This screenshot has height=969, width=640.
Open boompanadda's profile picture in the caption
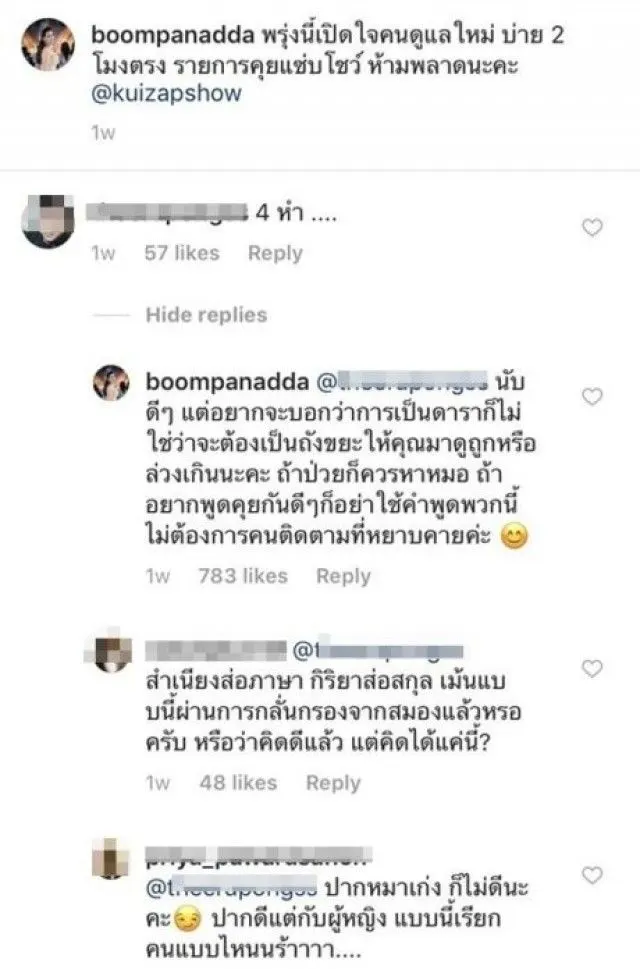(x=49, y=47)
